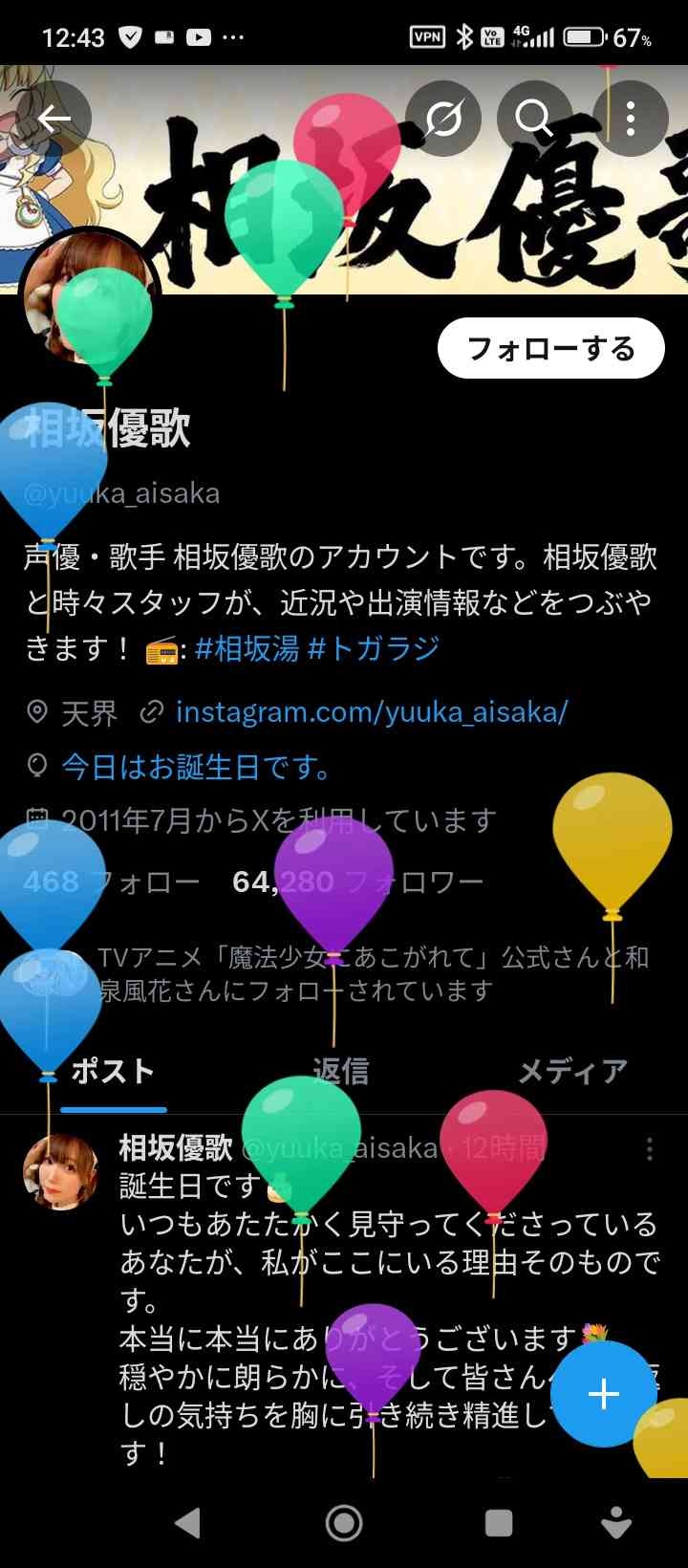This screenshot has height=1568, width=688.
Task: Go back using the arrow icon
Action: tap(54, 119)
